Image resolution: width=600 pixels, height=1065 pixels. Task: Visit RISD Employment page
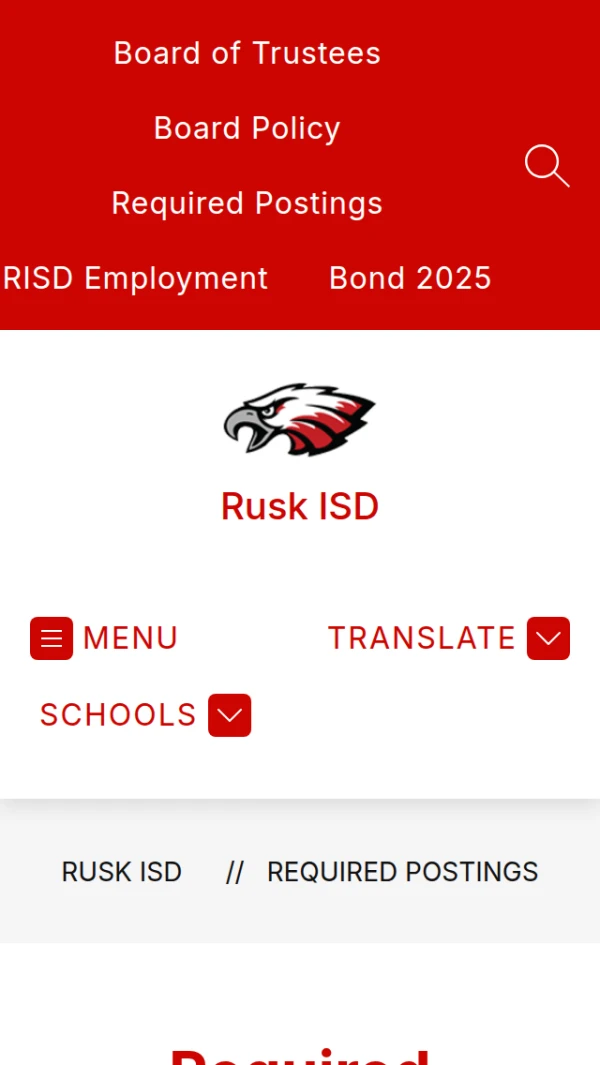click(136, 278)
